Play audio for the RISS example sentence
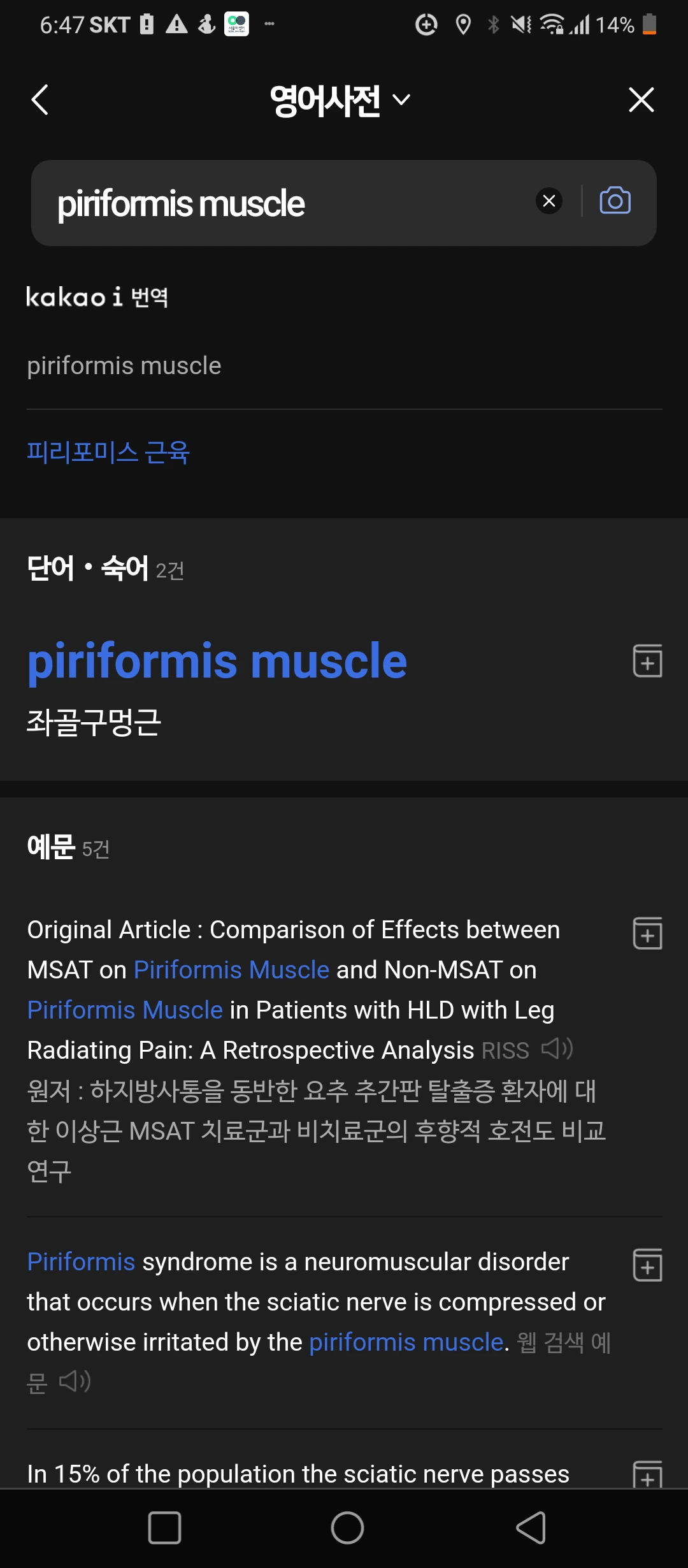Screen dimensions: 688x1568 coord(557,1049)
